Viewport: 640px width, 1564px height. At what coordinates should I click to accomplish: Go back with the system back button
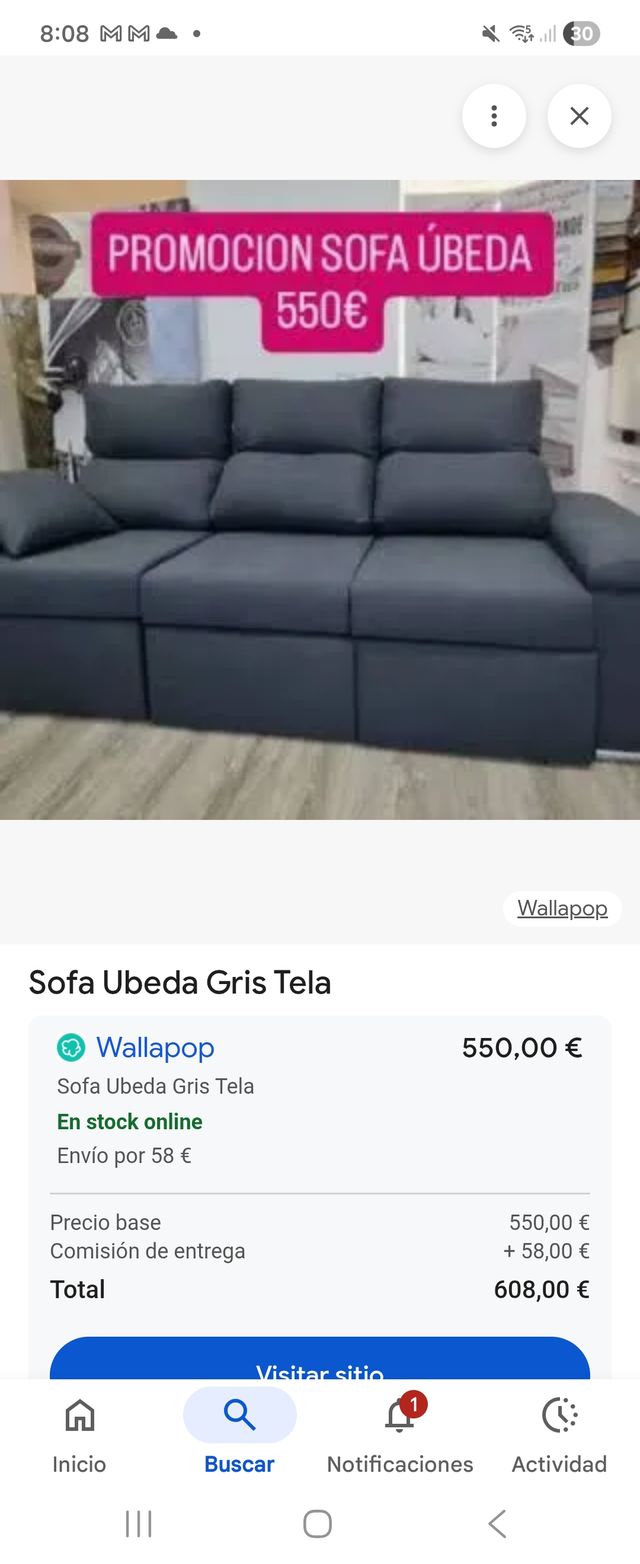tap(497, 1524)
